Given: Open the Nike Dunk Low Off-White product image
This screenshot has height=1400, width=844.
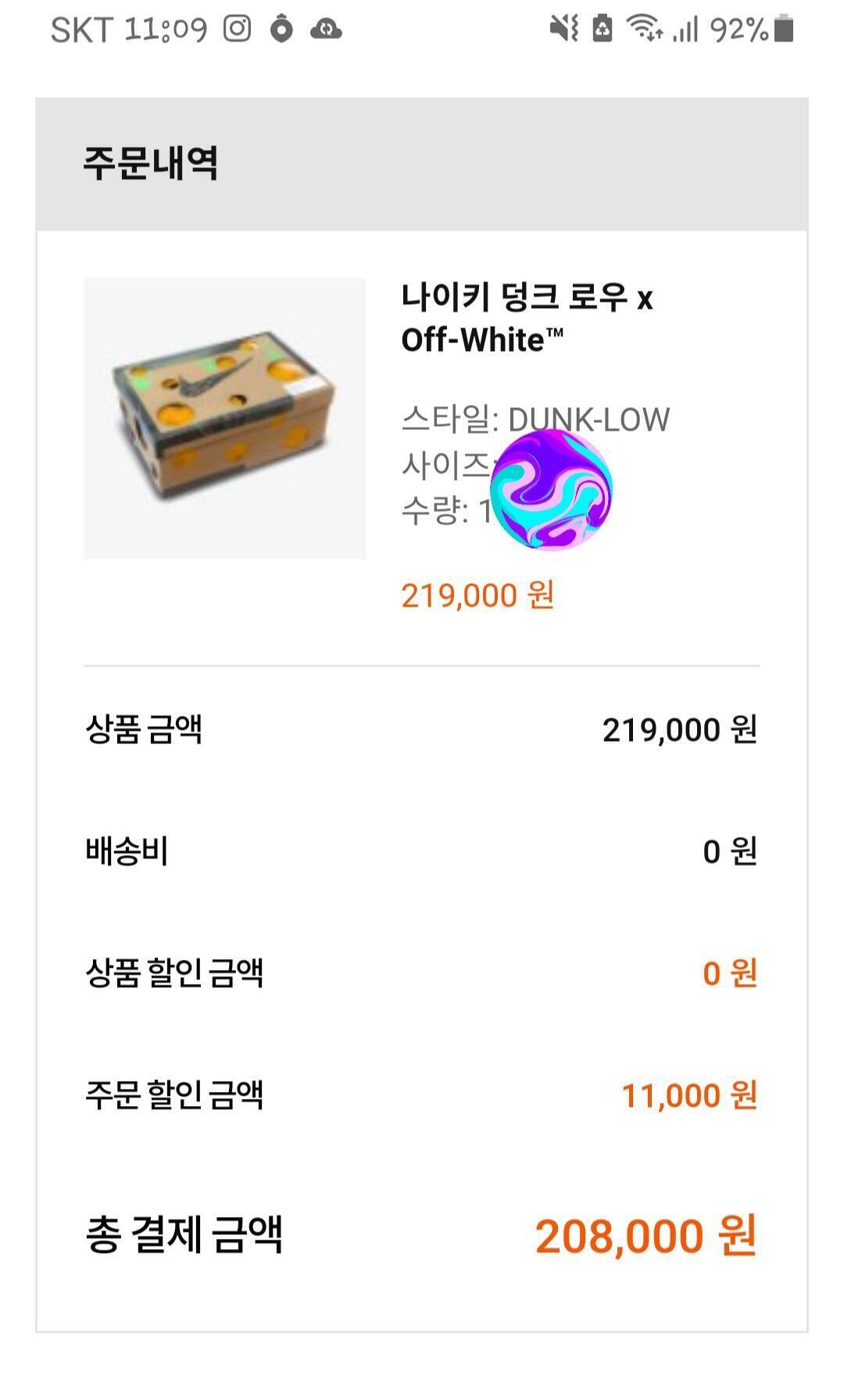Looking at the screenshot, I should click(224, 418).
